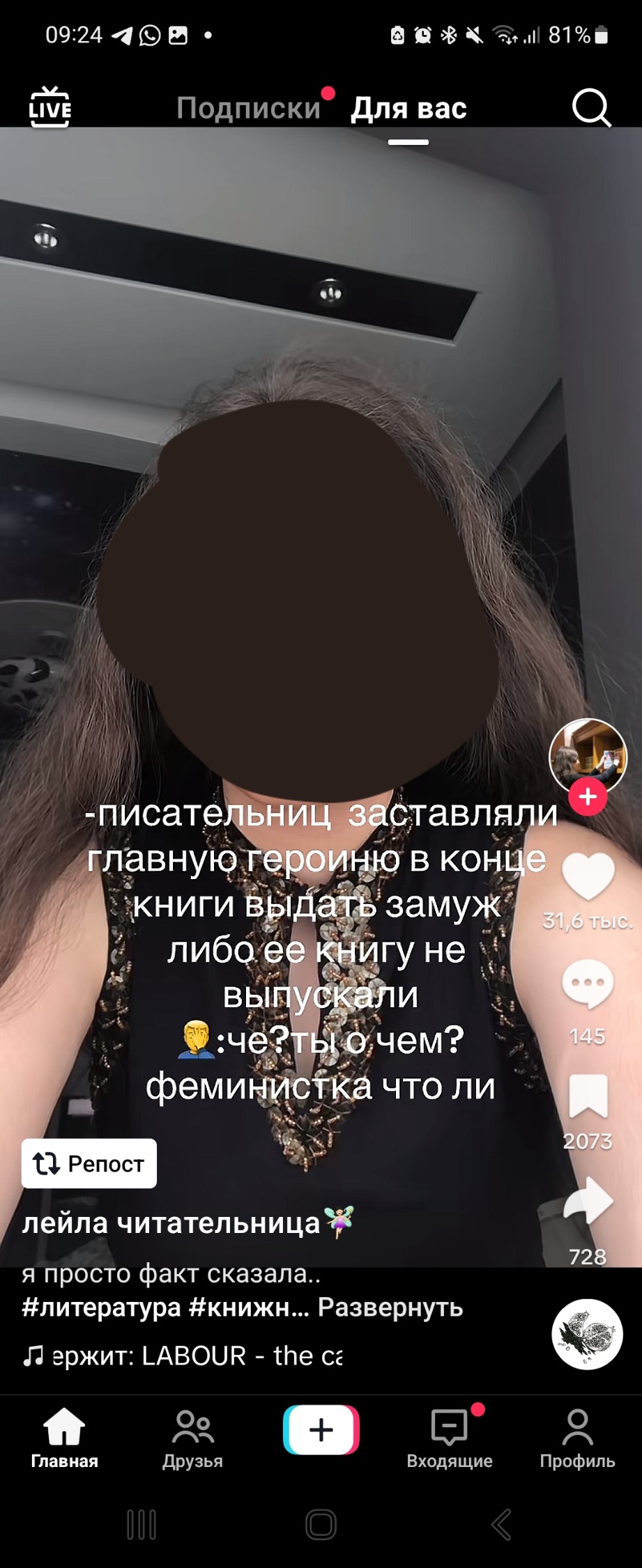The width and height of the screenshot is (642, 1568).
Task: Bookmark this video to favorites
Action: click(588, 1096)
